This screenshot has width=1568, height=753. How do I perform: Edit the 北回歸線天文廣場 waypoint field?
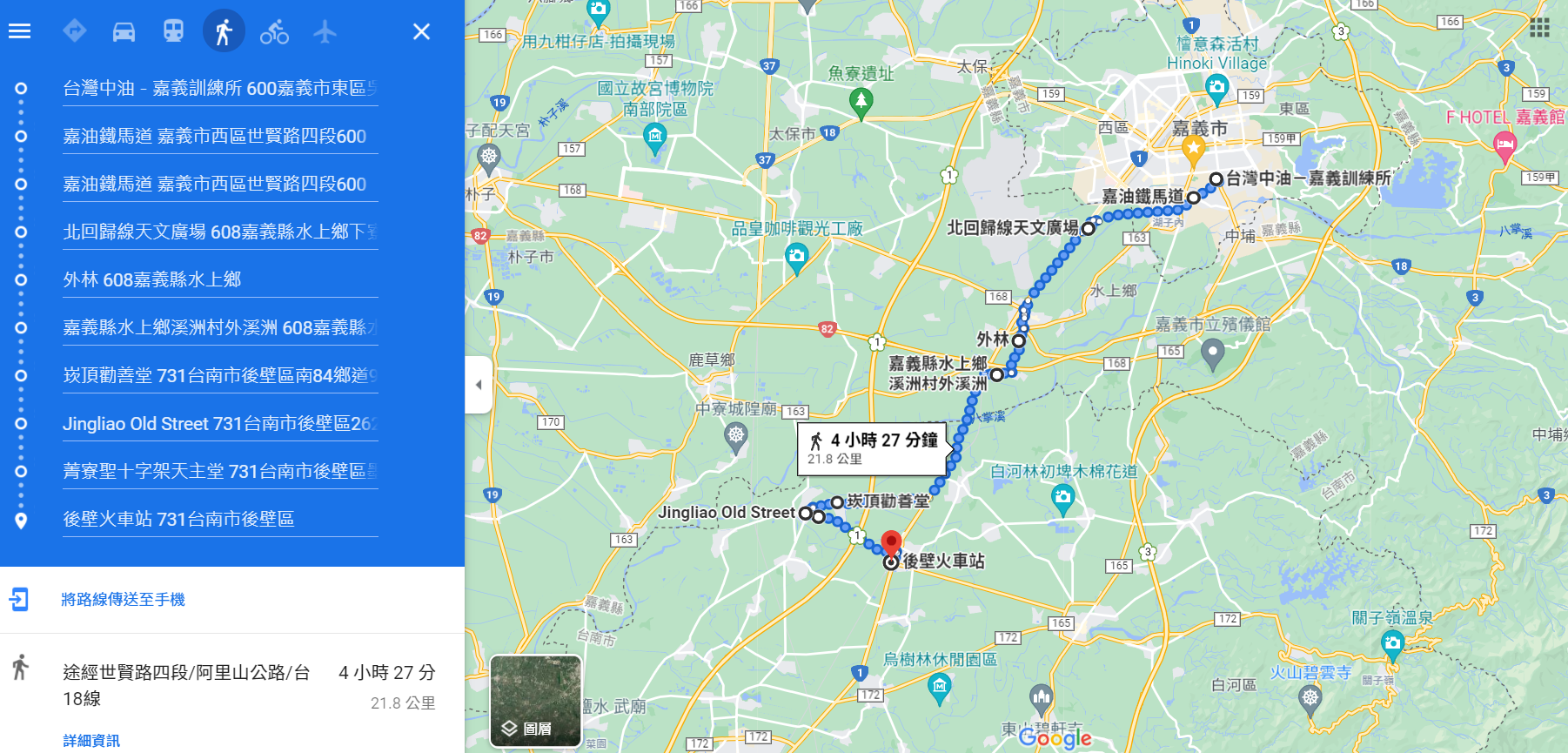click(x=219, y=232)
